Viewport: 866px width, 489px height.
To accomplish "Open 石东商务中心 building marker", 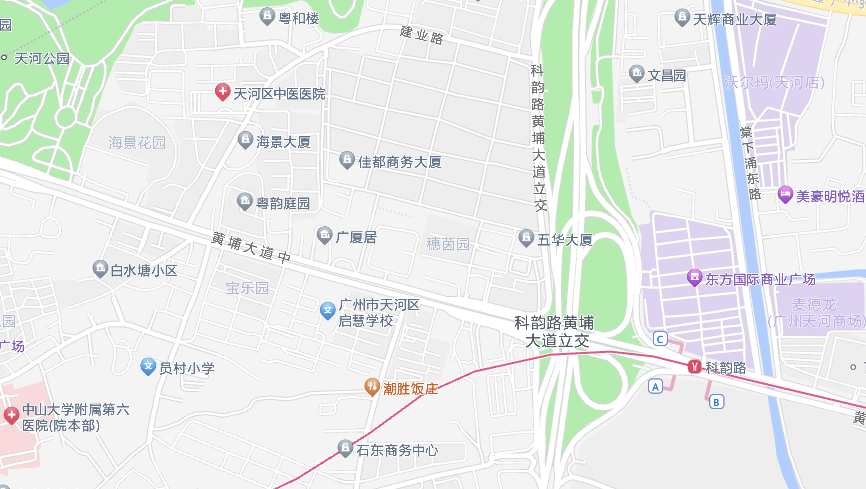I will coord(346,449).
